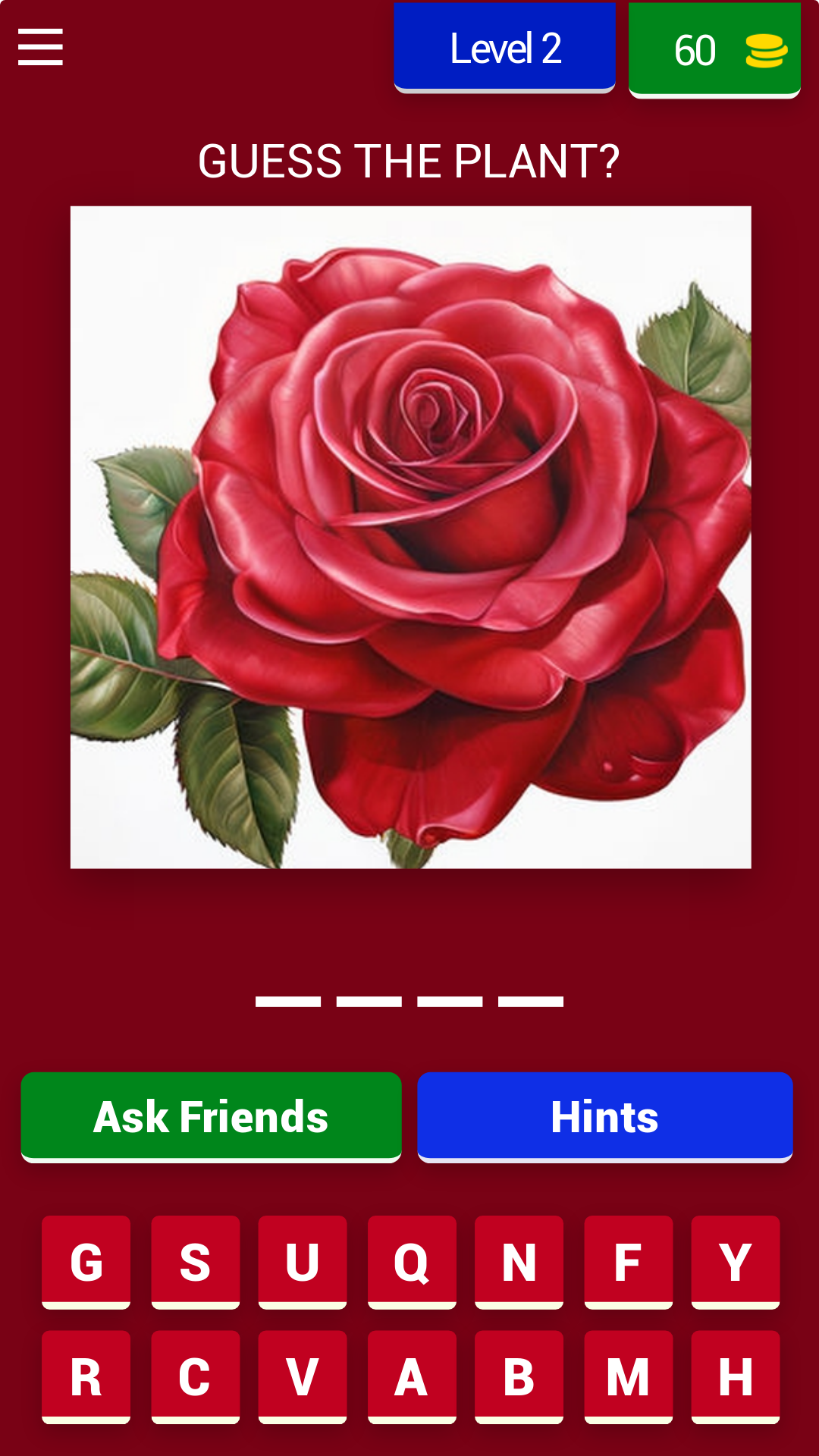Choose the letter B tile
Screen dimensions: 819x1456
(519, 1376)
